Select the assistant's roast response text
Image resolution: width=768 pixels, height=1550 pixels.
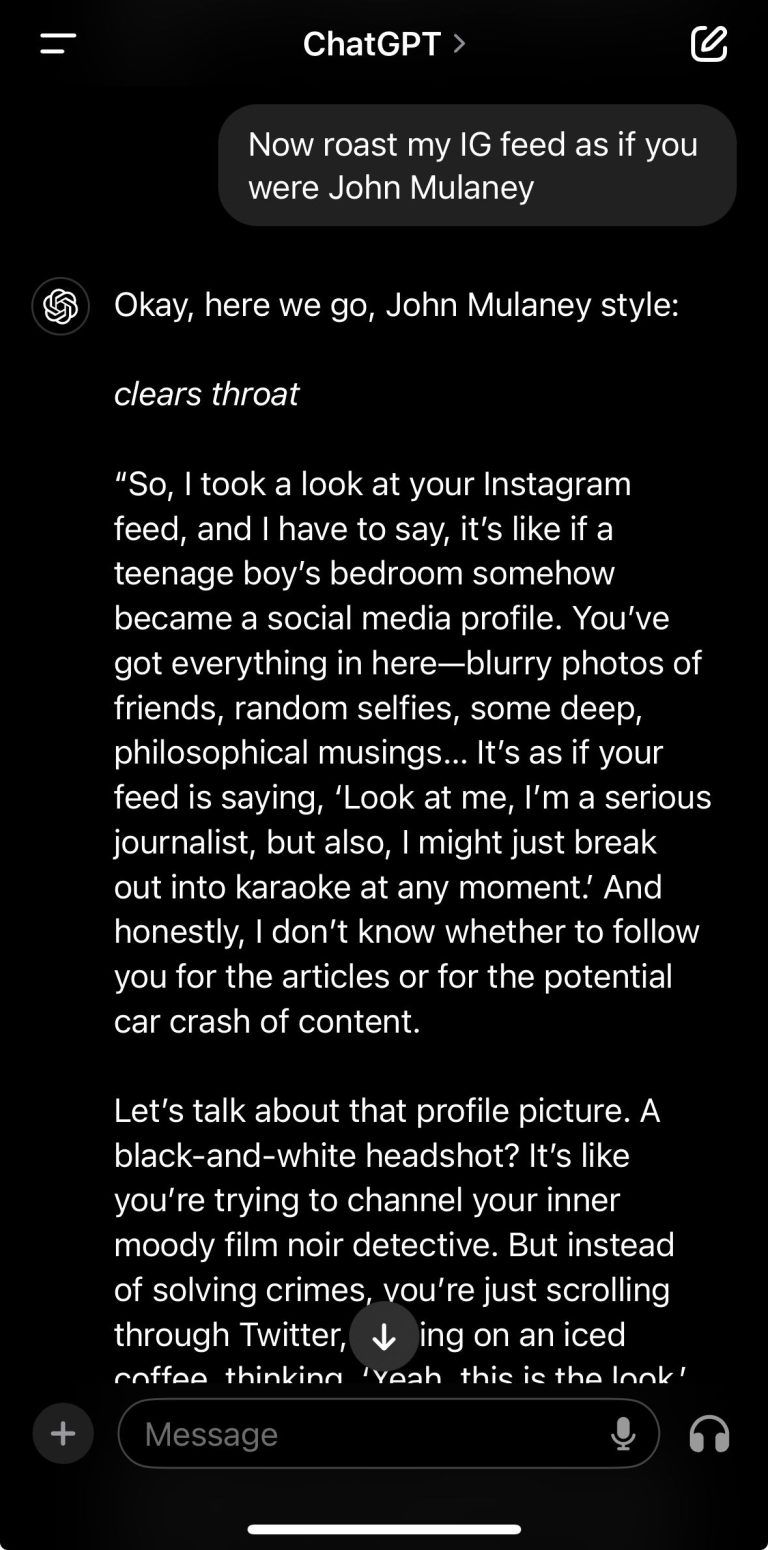pyautogui.click(x=400, y=750)
